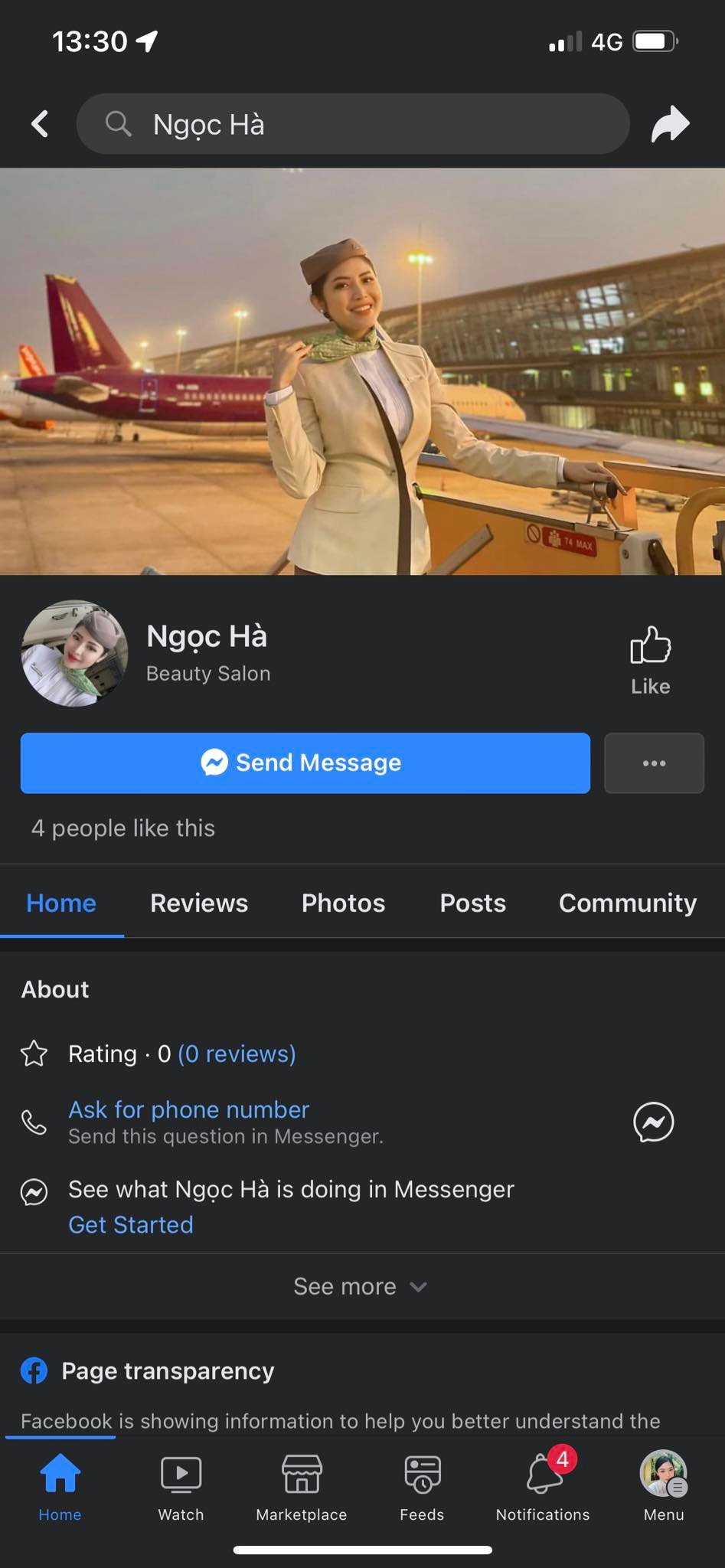This screenshot has height=1568, width=725.
Task: Go back using the top arrow
Action: (x=40, y=124)
